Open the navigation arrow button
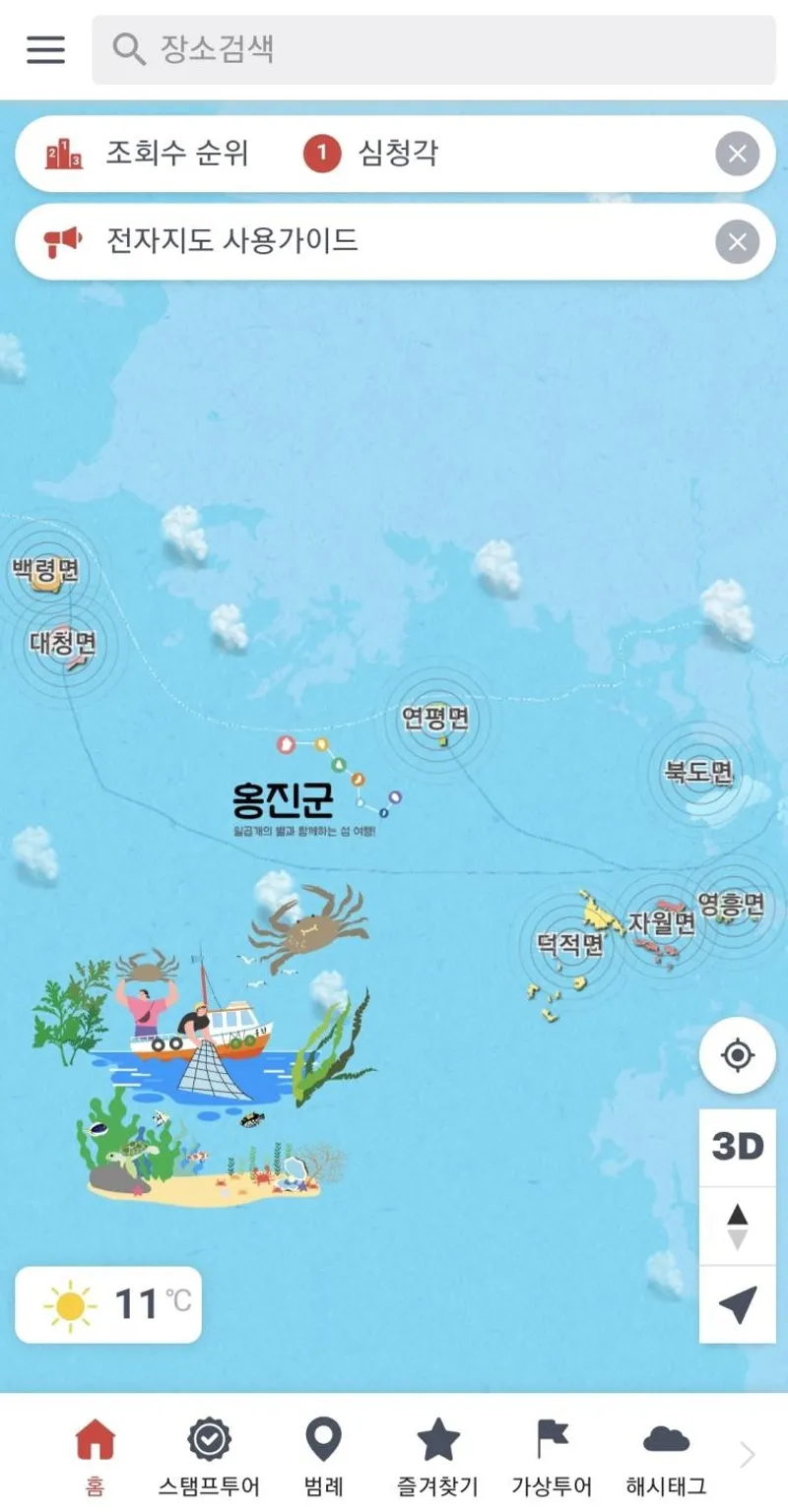788x1512 pixels. pos(737,1304)
